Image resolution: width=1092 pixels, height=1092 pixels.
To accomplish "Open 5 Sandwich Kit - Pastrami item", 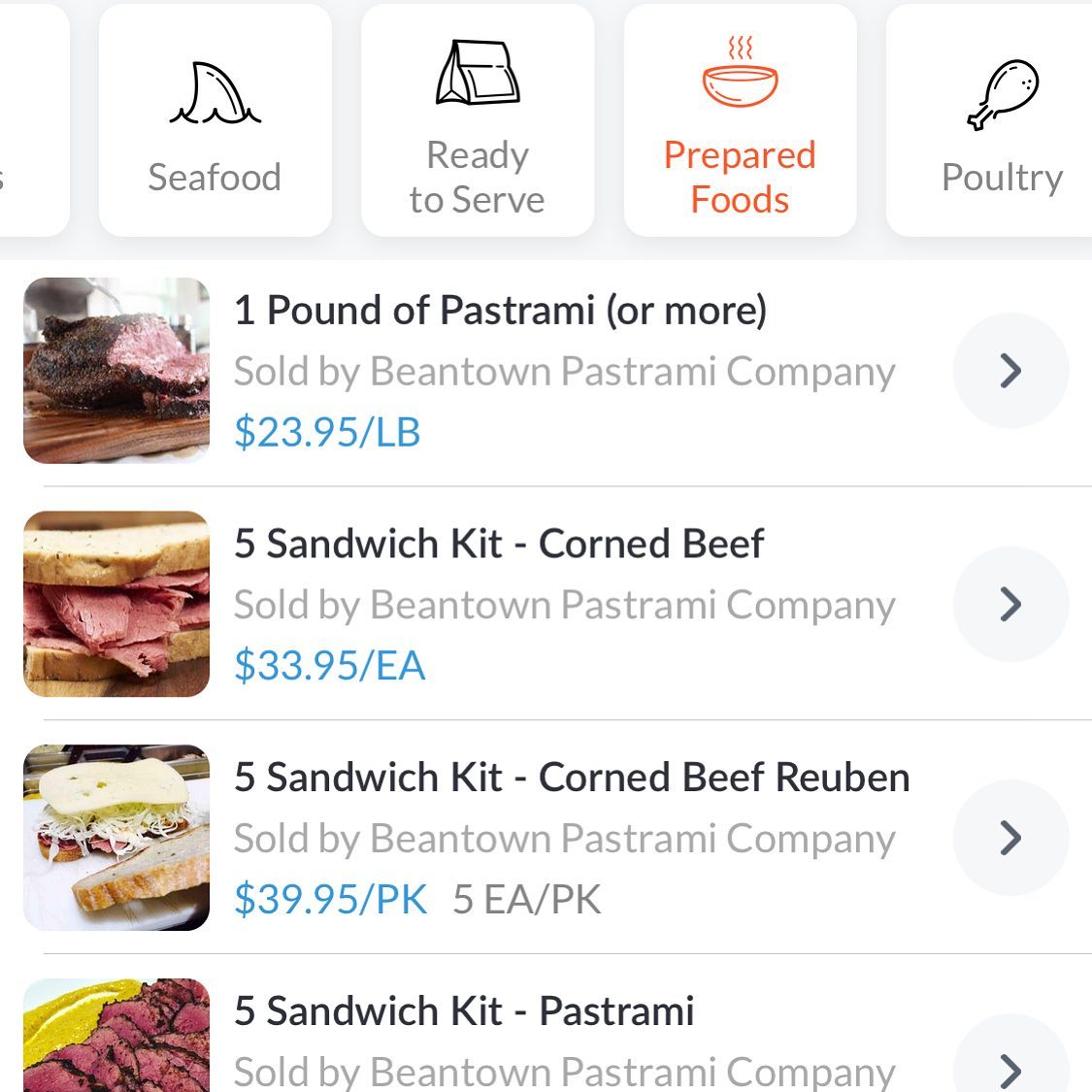I will (464, 1012).
